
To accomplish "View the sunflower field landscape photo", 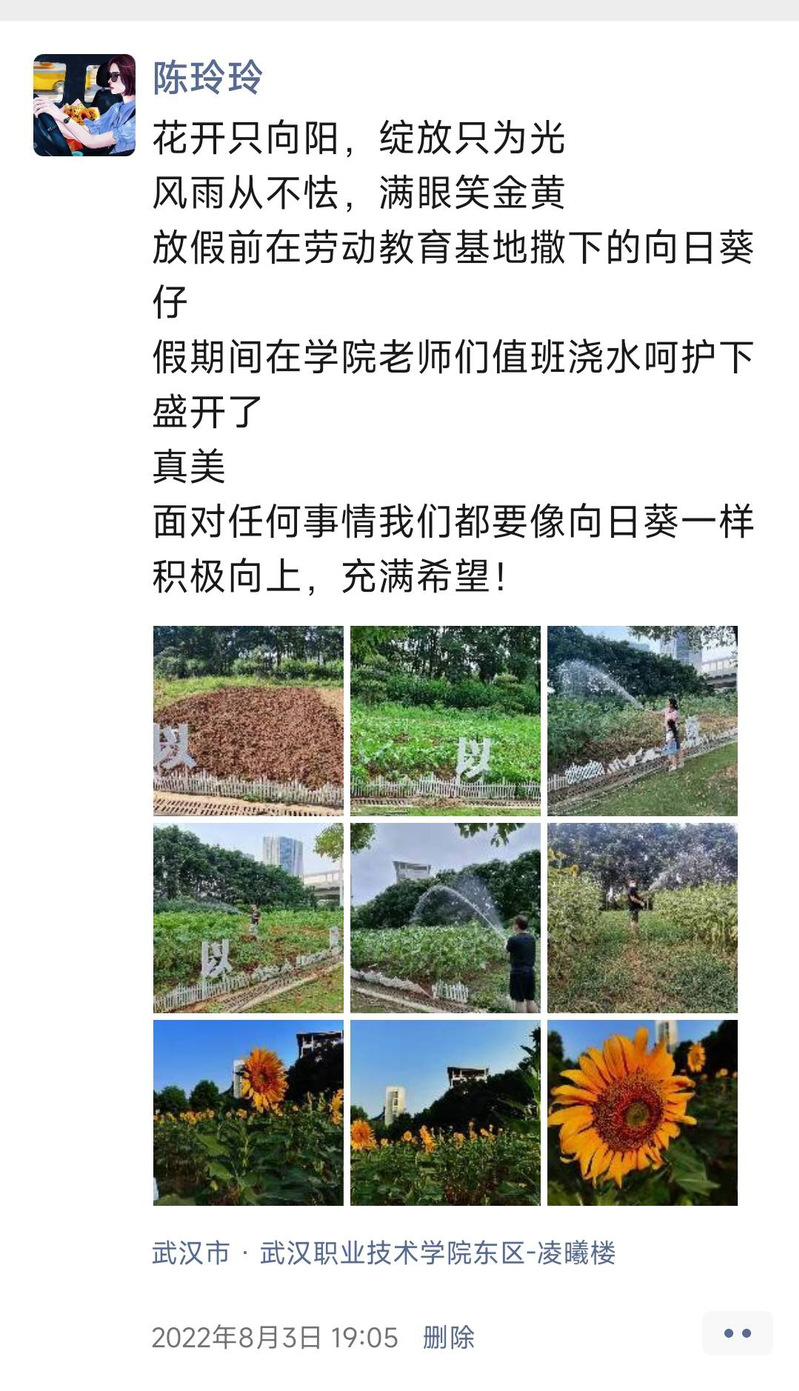I will 445,1112.
